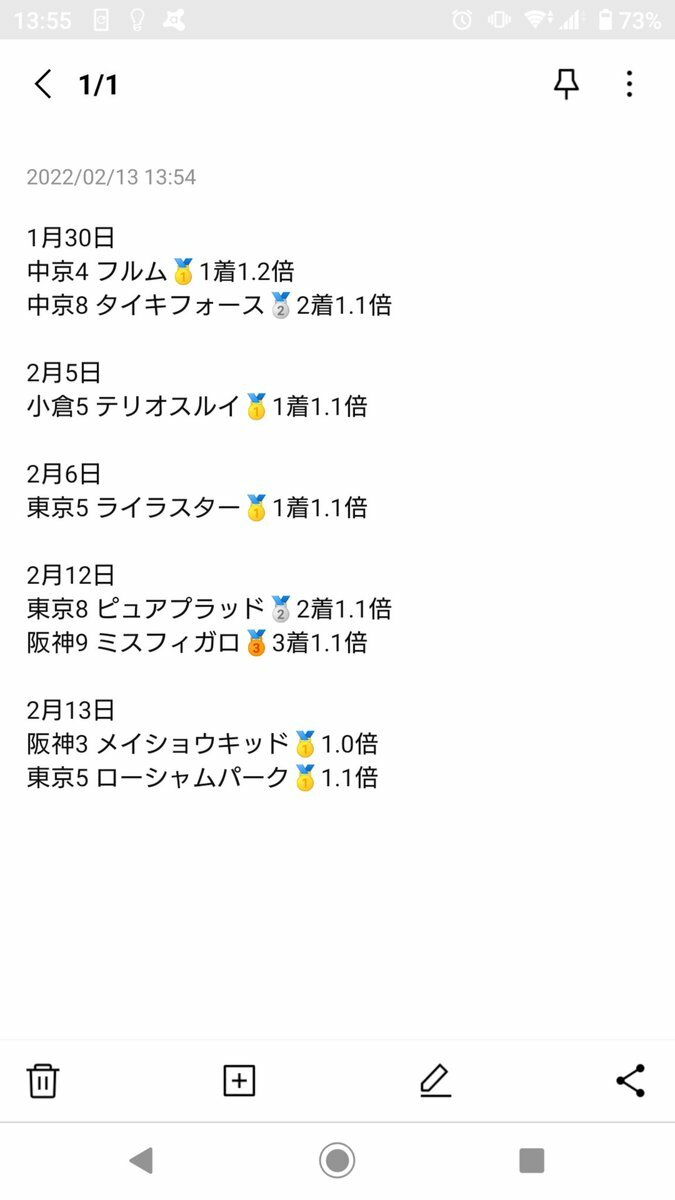Viewport: 675px width, 1200px height.
Task: Pin this note
Action: point(566,85)
